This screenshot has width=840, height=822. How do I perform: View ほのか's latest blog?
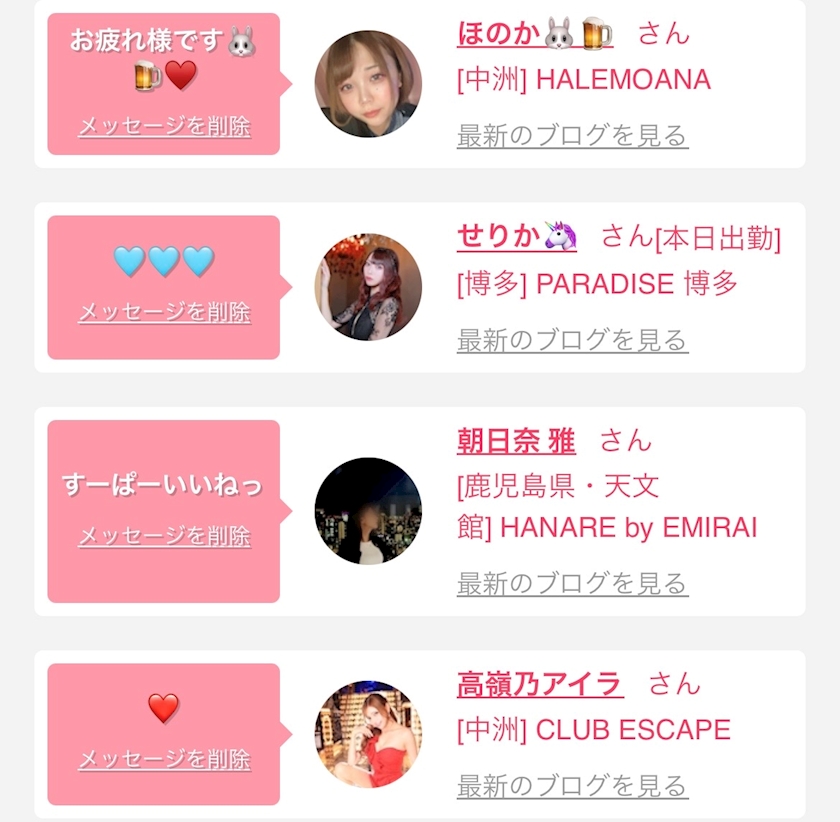[572, 136]
